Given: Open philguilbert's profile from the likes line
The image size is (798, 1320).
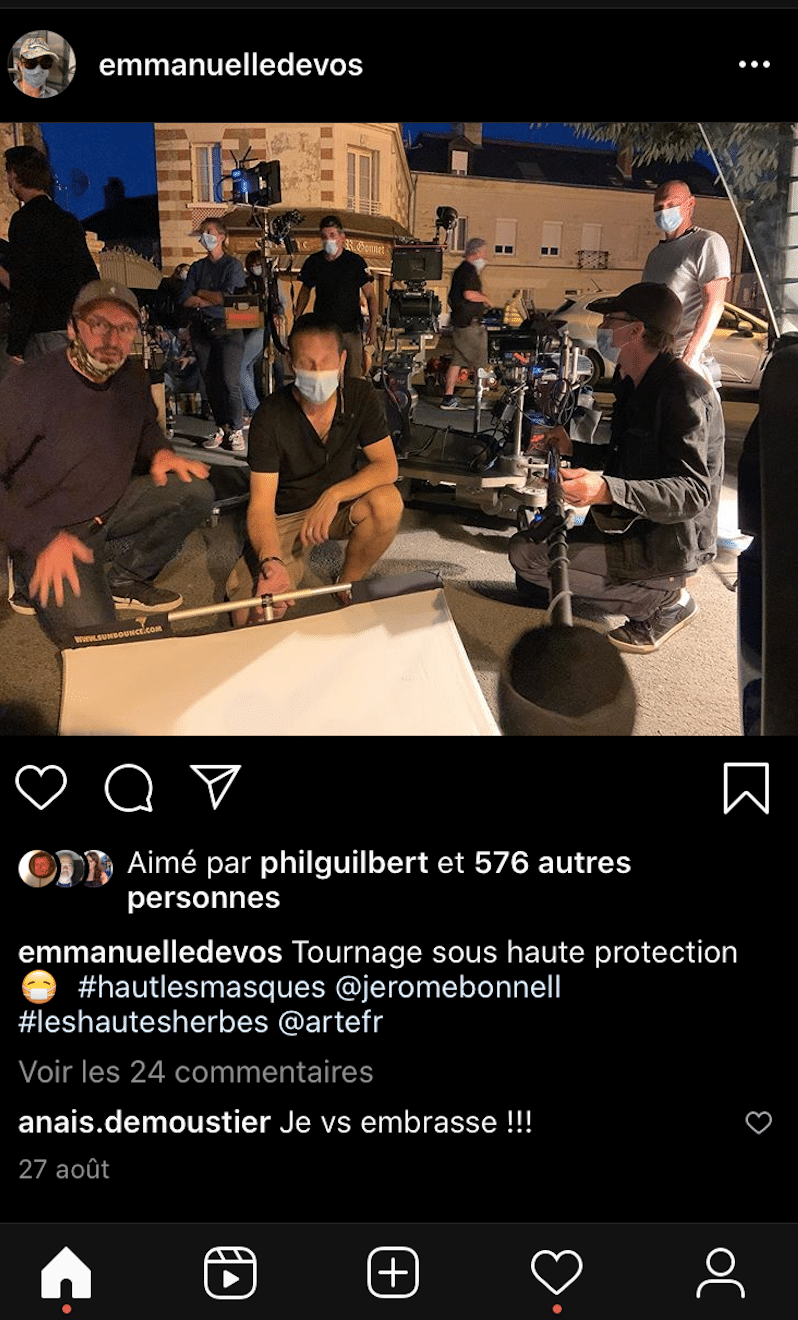Looking at the screenshot, I should point(344,863).
